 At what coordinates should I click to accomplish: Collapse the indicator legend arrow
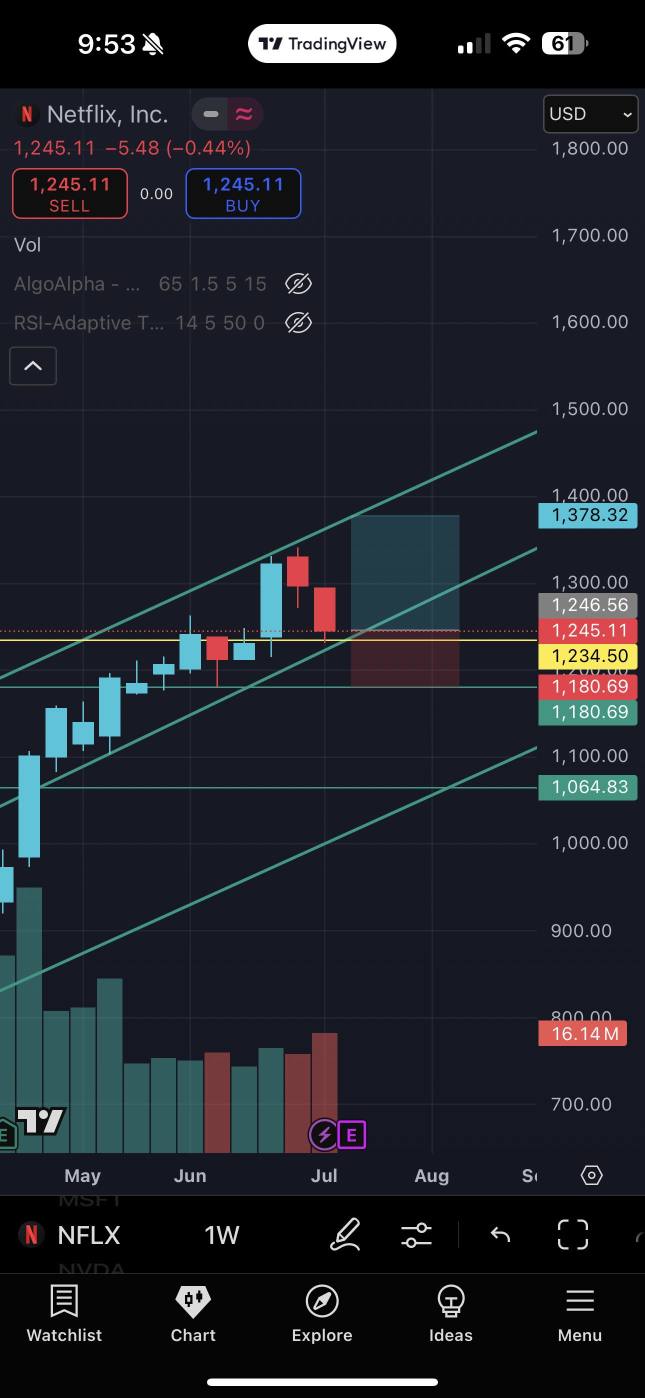point(33,366)
